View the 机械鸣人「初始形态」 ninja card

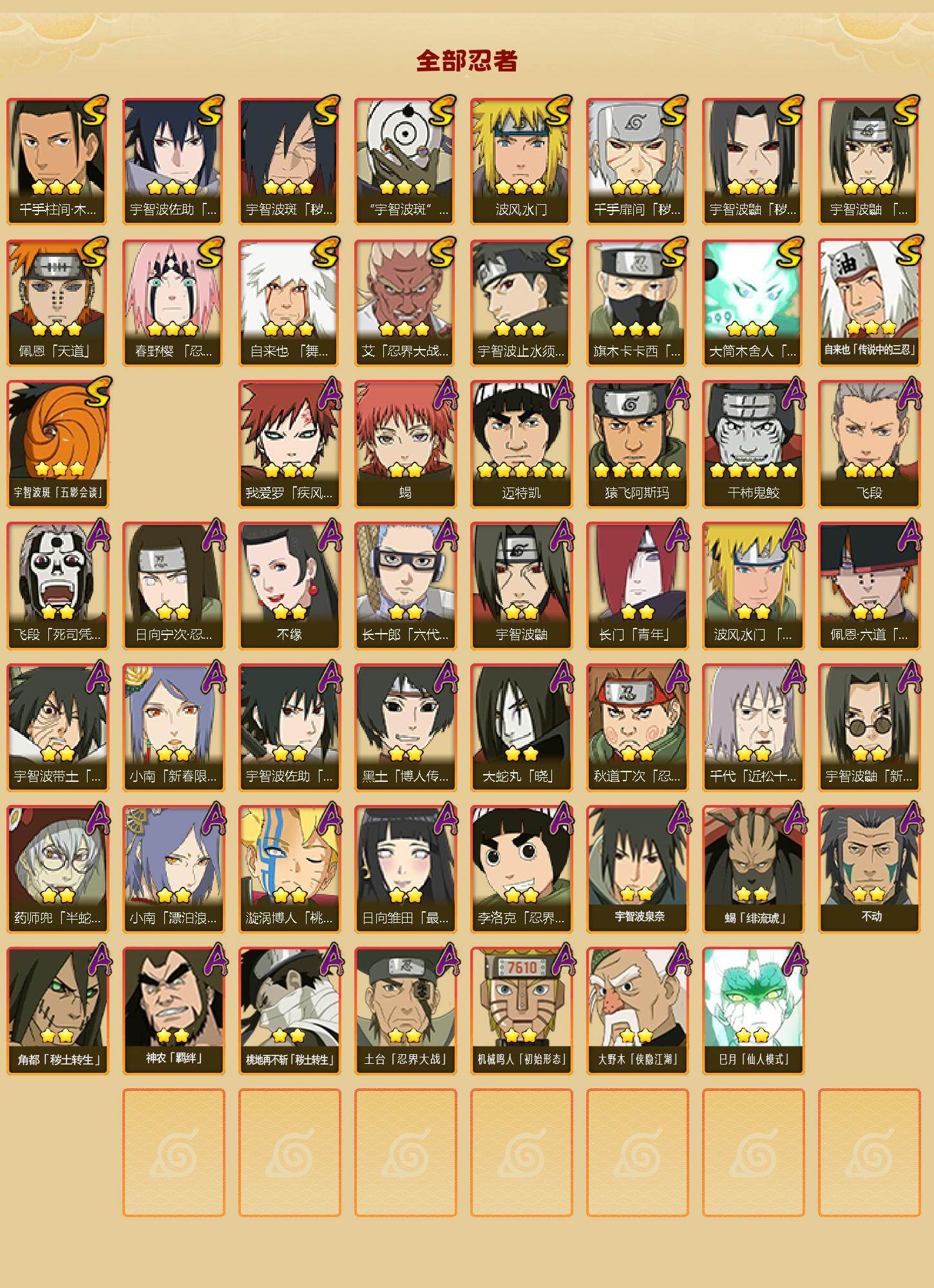coord(521,1010)
